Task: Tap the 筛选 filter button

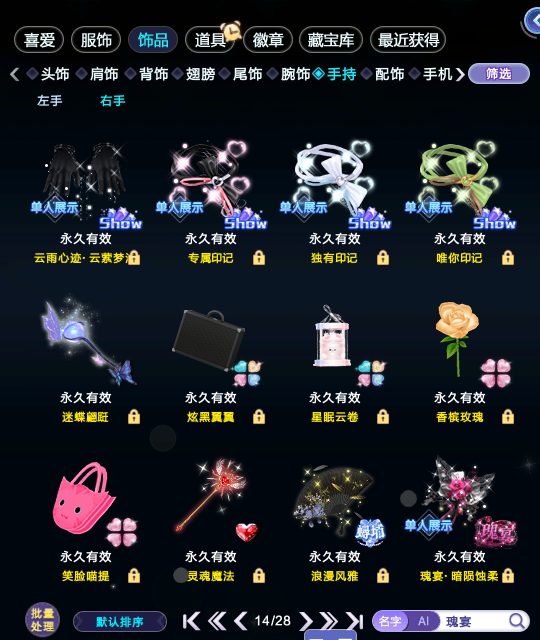Action: coord(499,74)
